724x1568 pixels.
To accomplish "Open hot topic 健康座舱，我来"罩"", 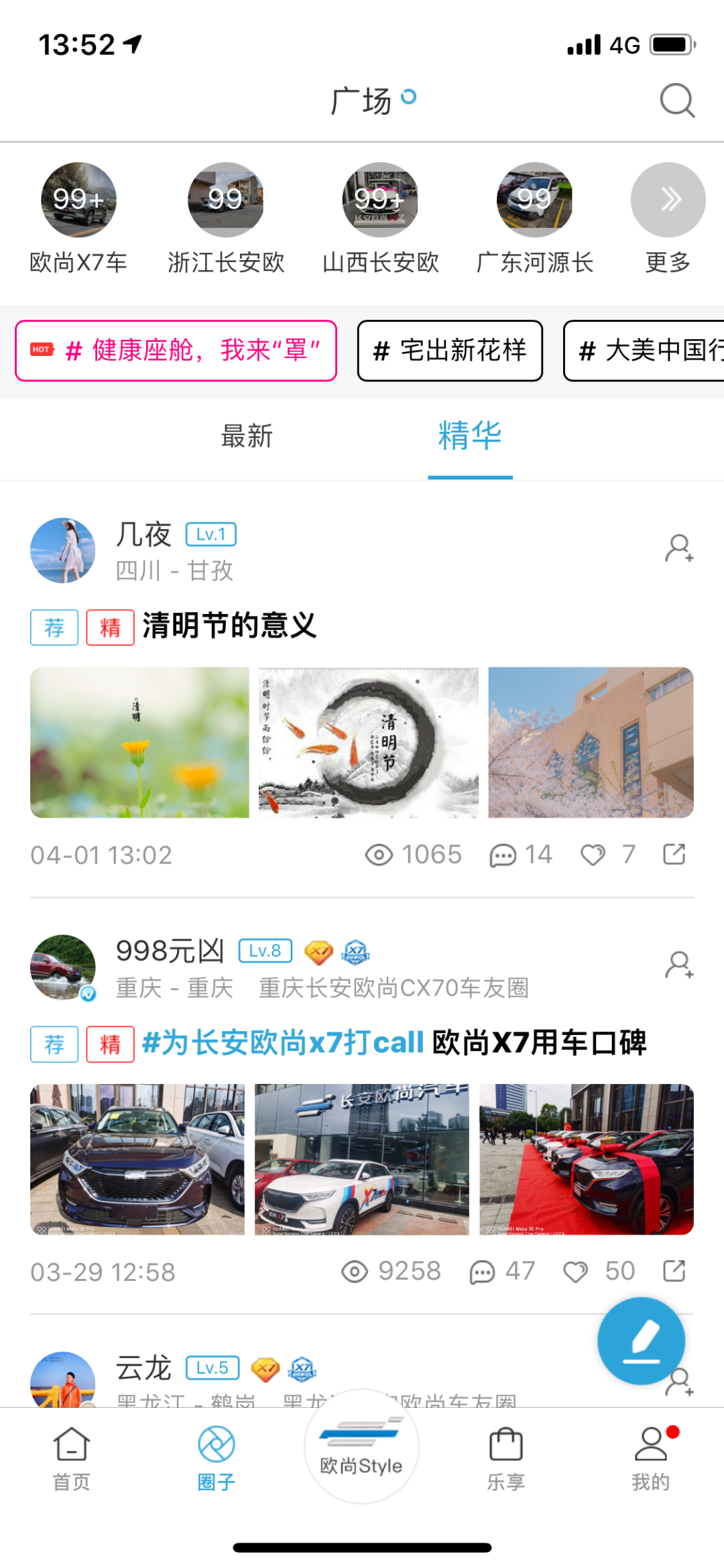I will coord(176,351).
